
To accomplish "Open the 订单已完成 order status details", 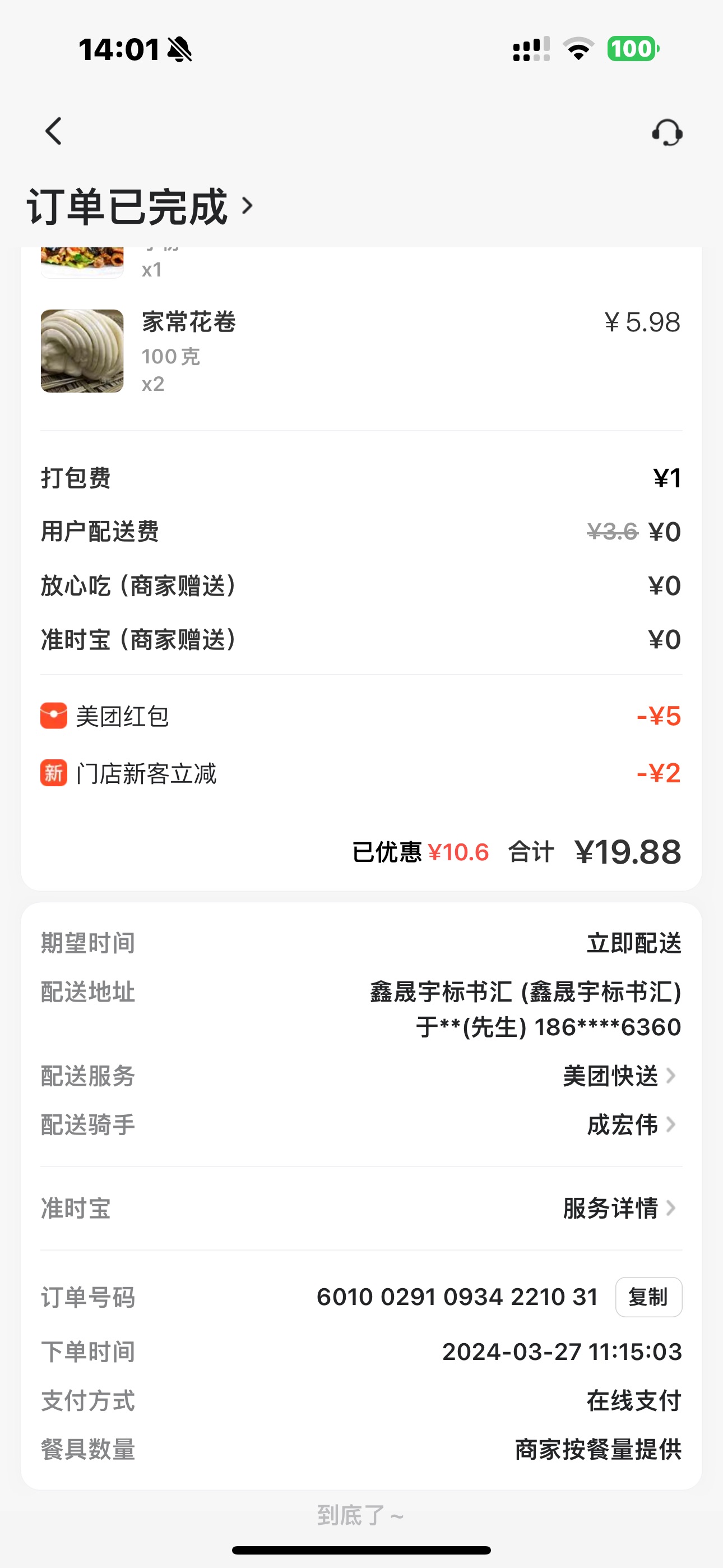I will [140, 207].
